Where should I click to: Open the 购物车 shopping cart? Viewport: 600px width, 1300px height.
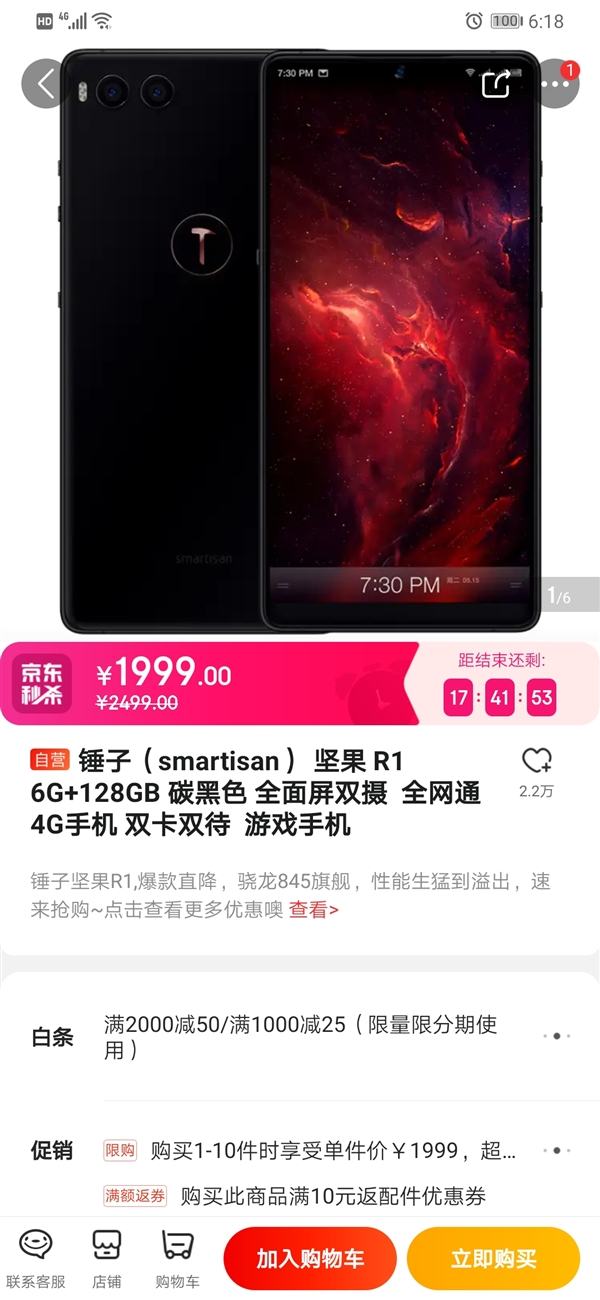(177, 1257)
